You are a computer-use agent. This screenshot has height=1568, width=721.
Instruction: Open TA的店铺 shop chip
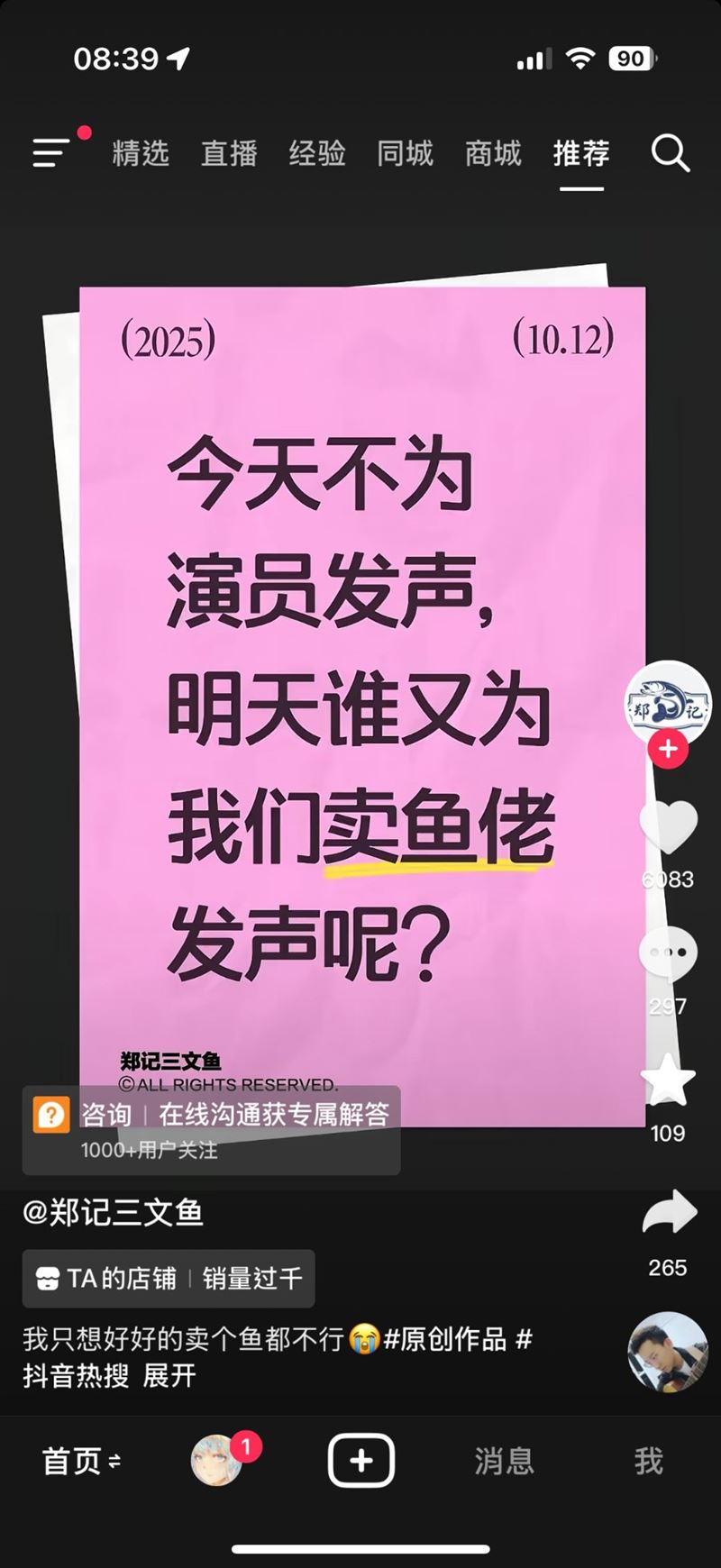(x=169, y=1278)
